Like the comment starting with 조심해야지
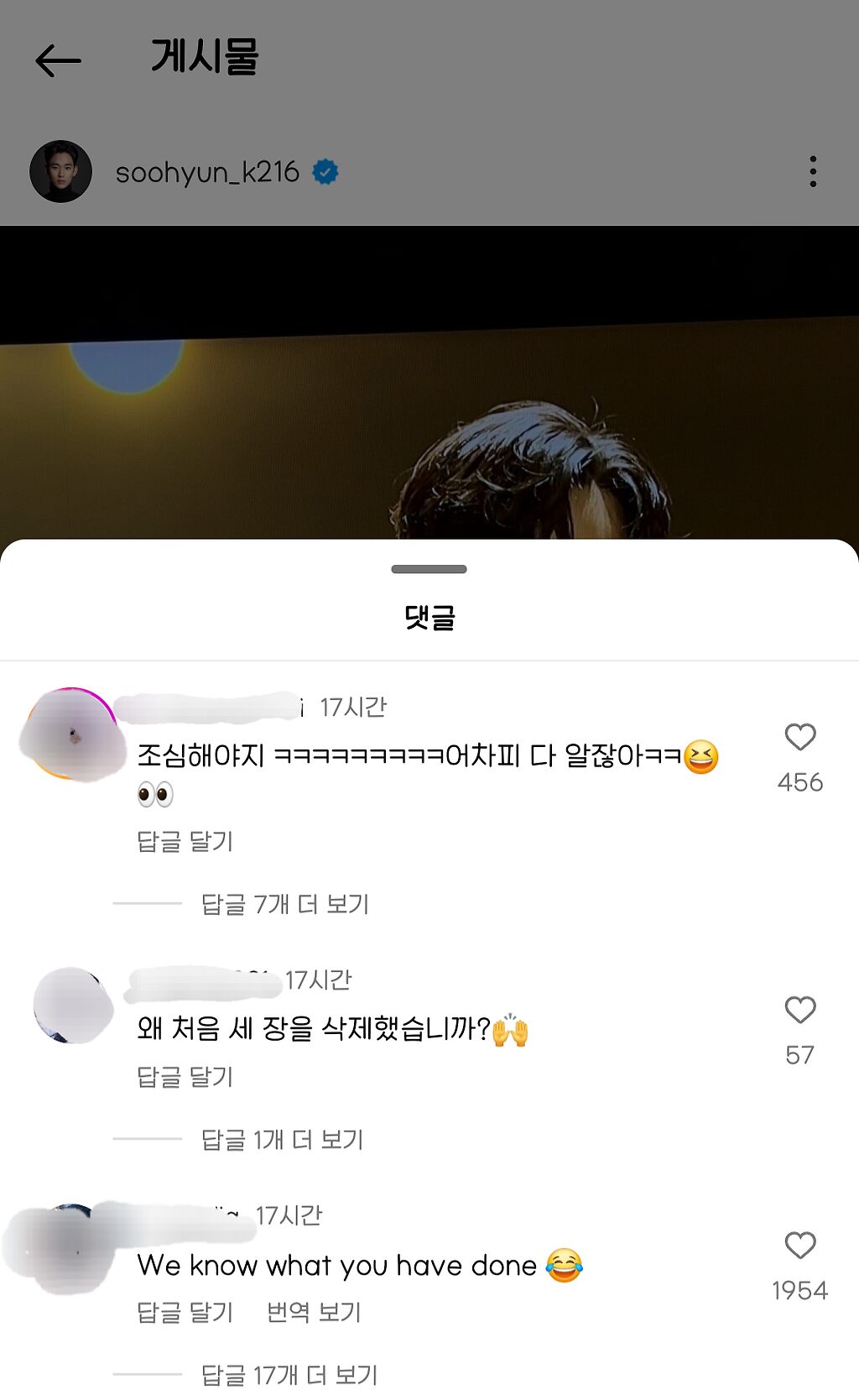The image size is (859, 1400). click(799, 737)
